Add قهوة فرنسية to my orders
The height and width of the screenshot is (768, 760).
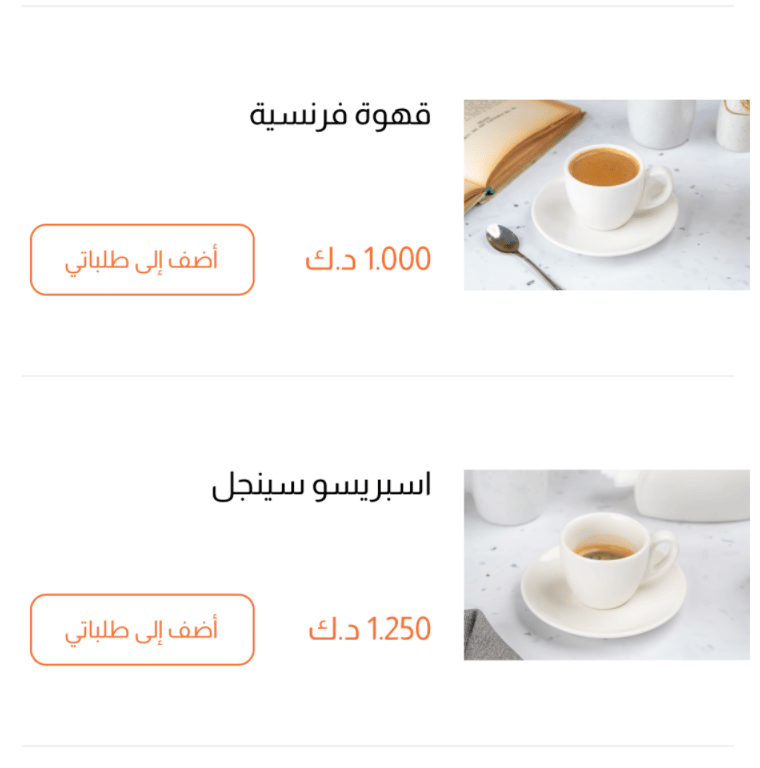(x=142, y=260)
